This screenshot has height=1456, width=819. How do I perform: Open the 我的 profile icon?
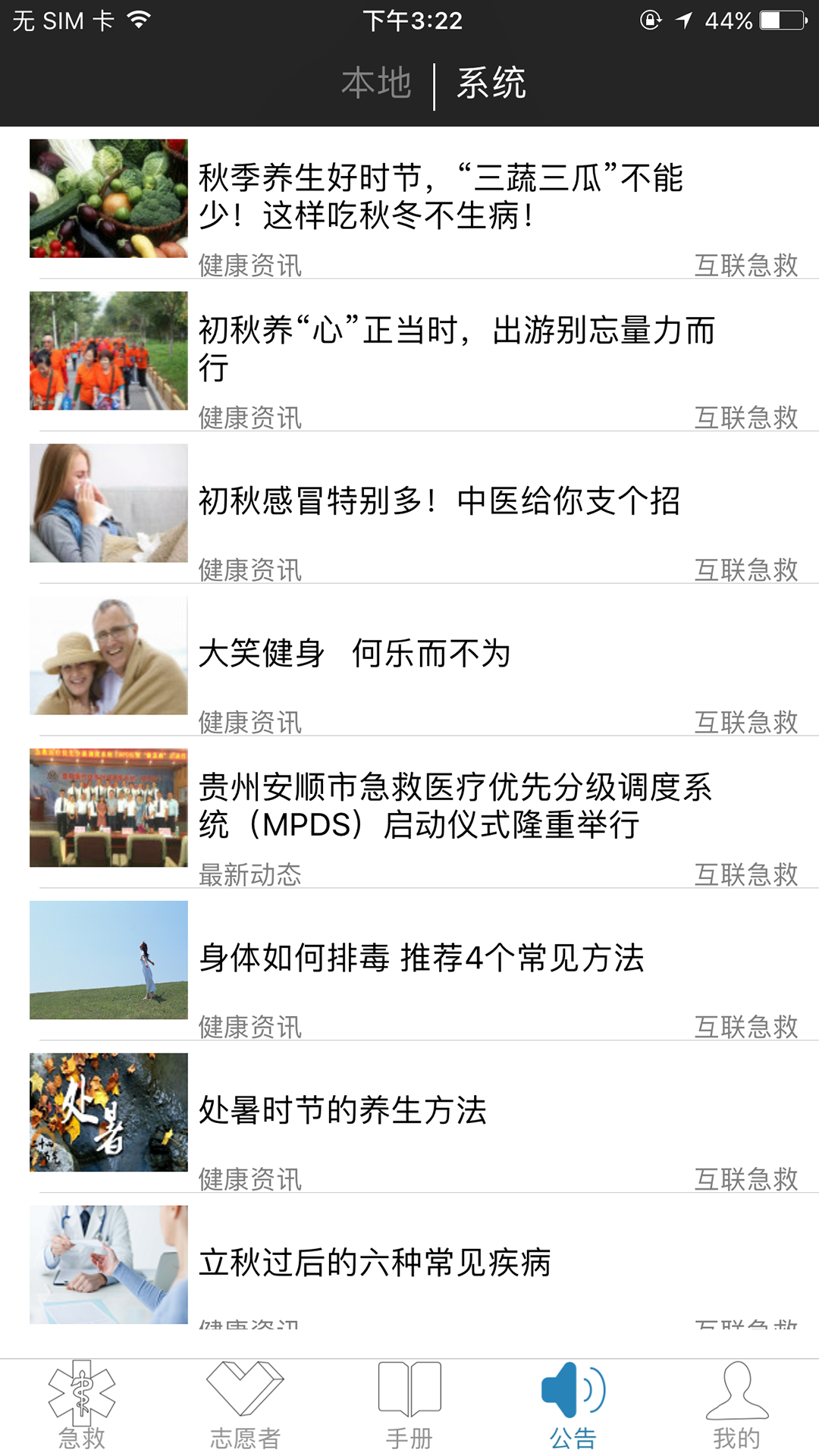click(x=736, y=1403)
